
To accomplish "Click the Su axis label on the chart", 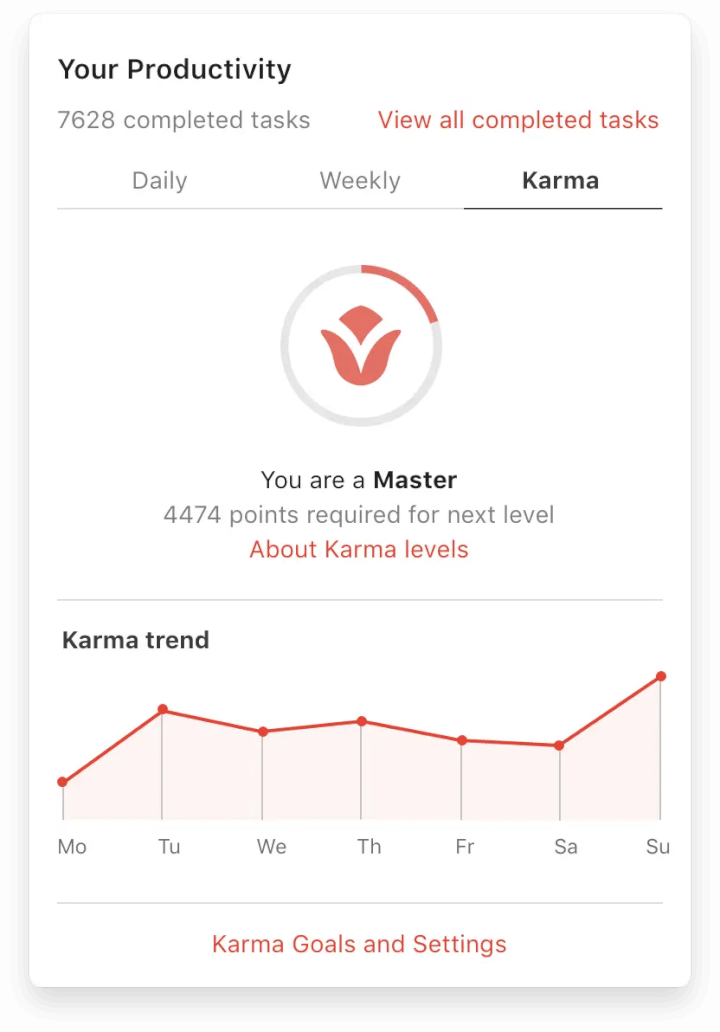I will click(657, 847).
